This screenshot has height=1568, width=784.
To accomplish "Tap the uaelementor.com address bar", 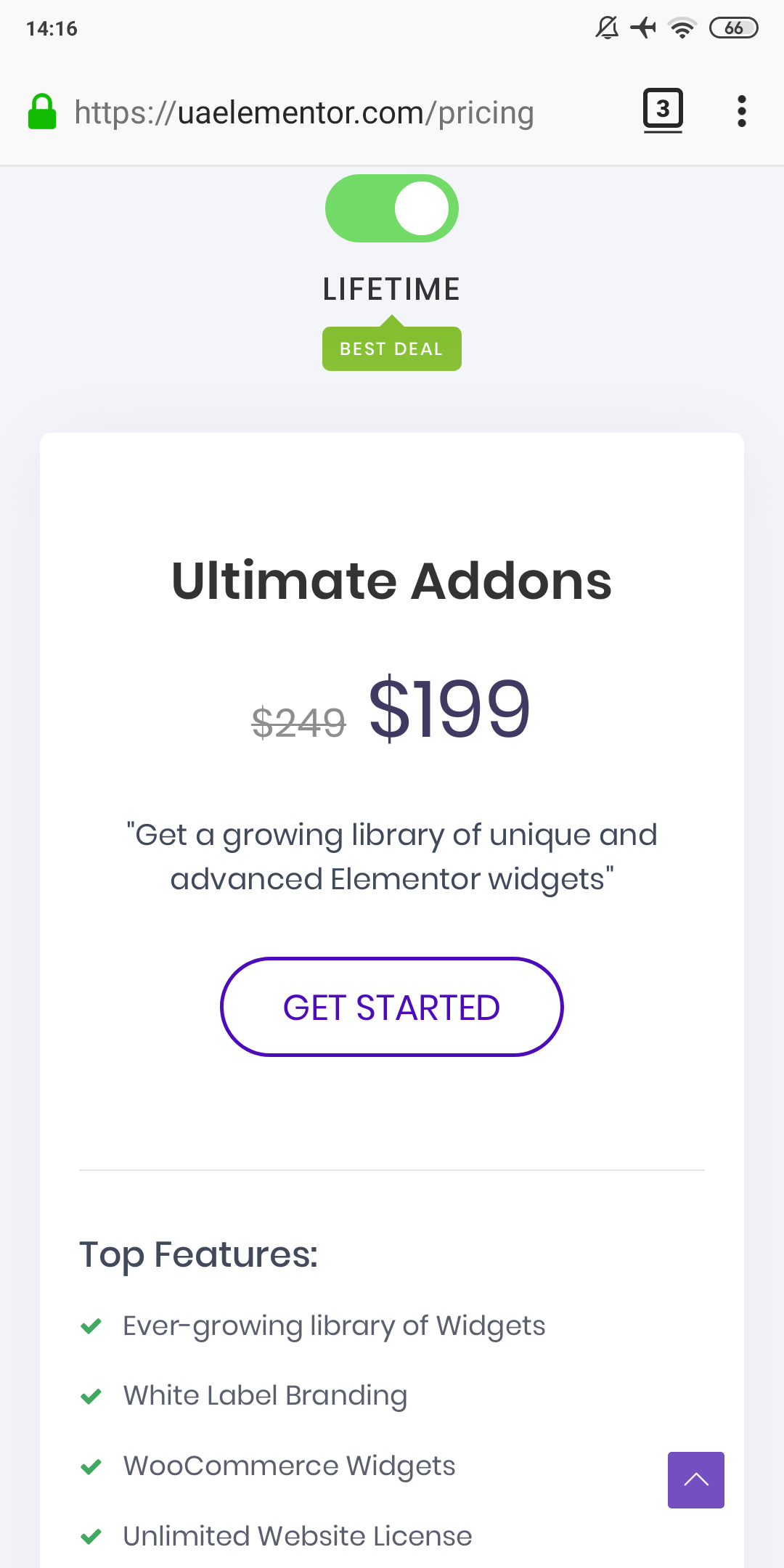I will pos(305,113).
